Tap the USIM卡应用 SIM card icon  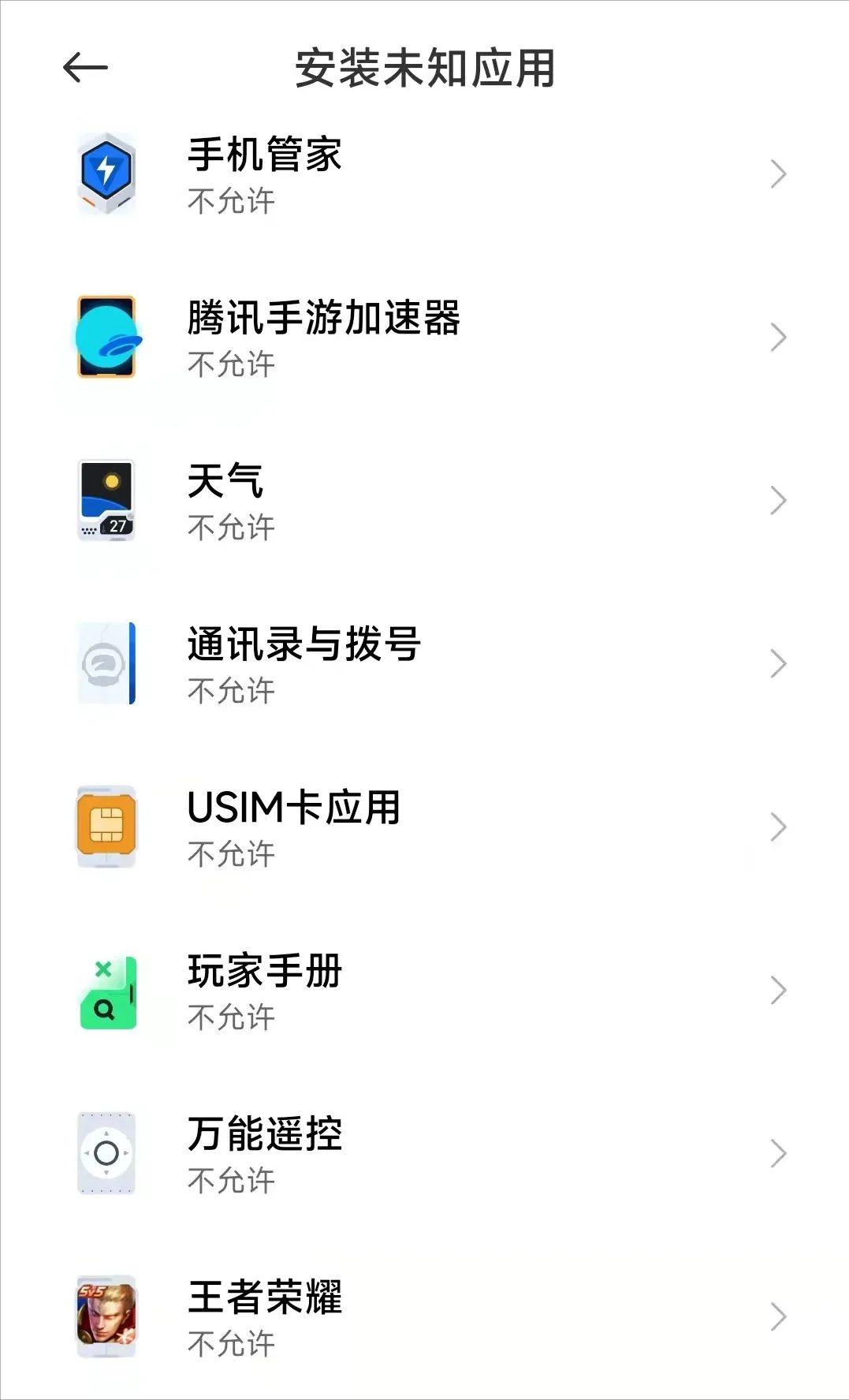pos(106,828)
